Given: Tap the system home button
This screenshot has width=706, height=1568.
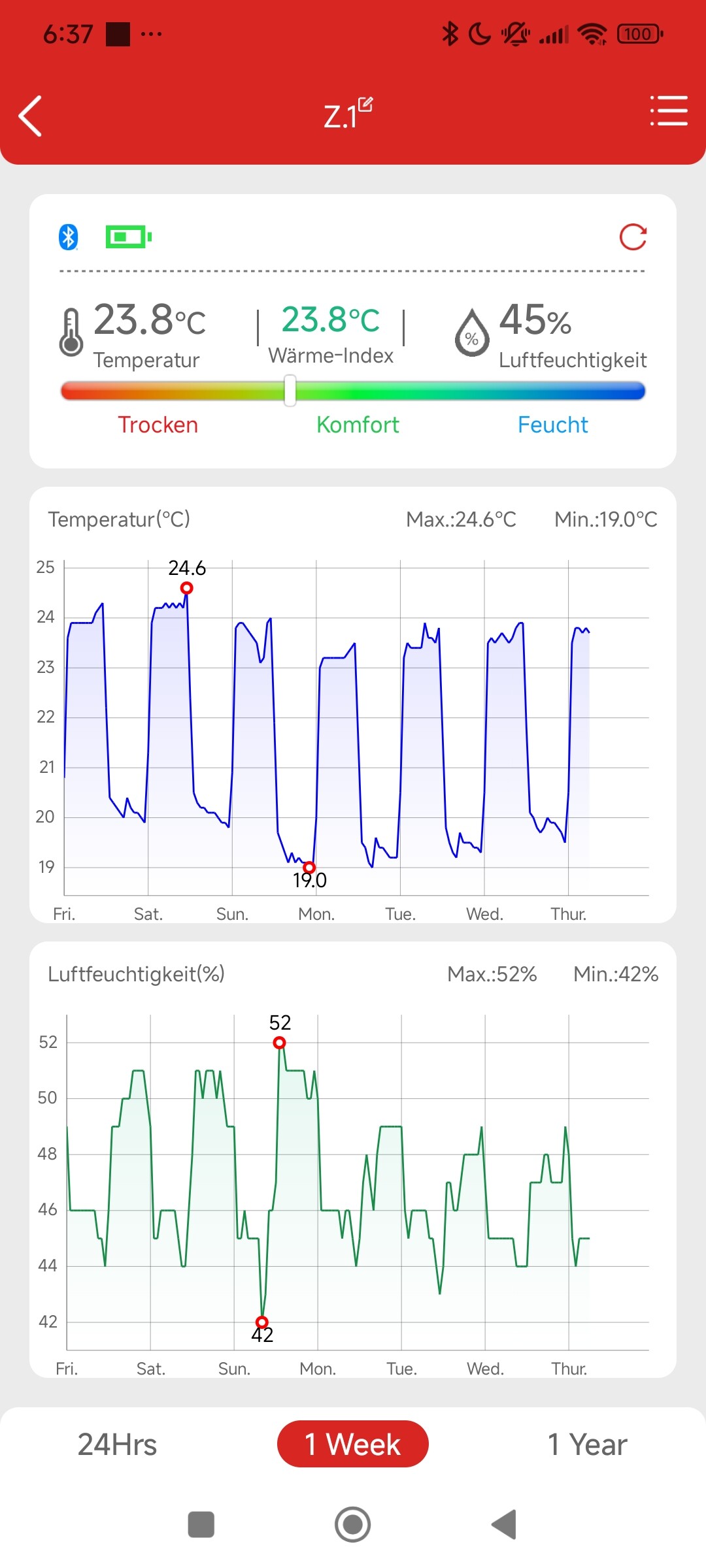Looking at the screenshot, I should point(353,1525).
